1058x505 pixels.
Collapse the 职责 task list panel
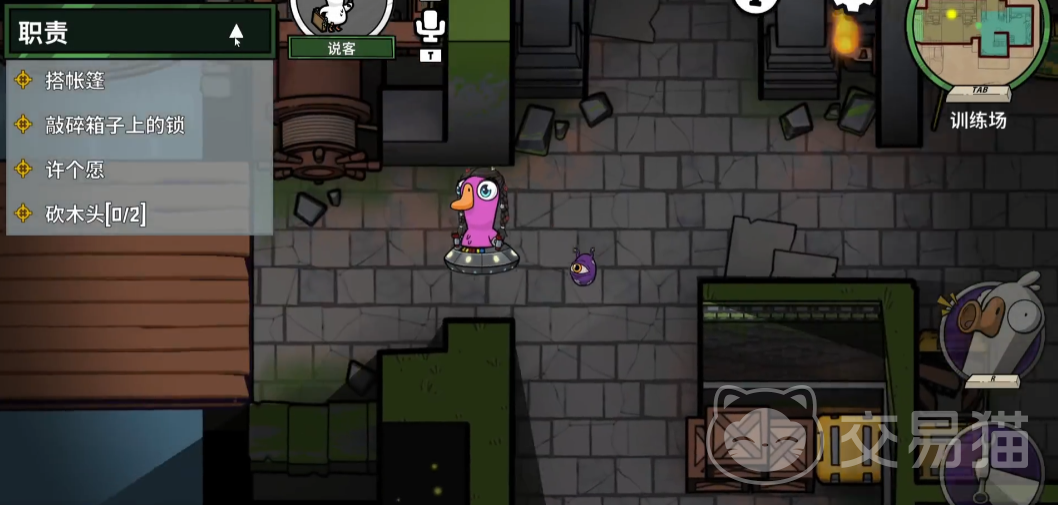tap(236, 33)
